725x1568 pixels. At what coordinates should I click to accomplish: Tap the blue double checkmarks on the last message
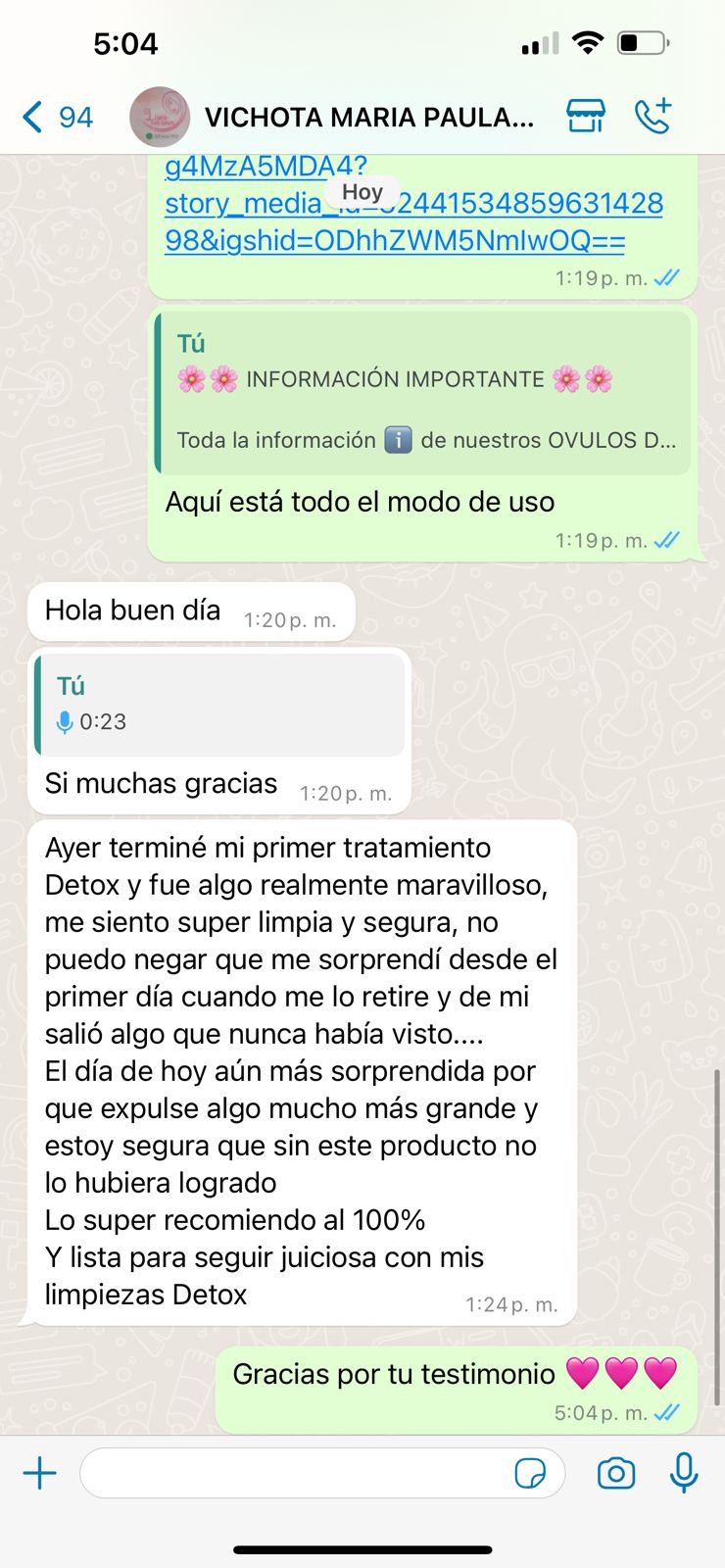tap(668, 1412)
